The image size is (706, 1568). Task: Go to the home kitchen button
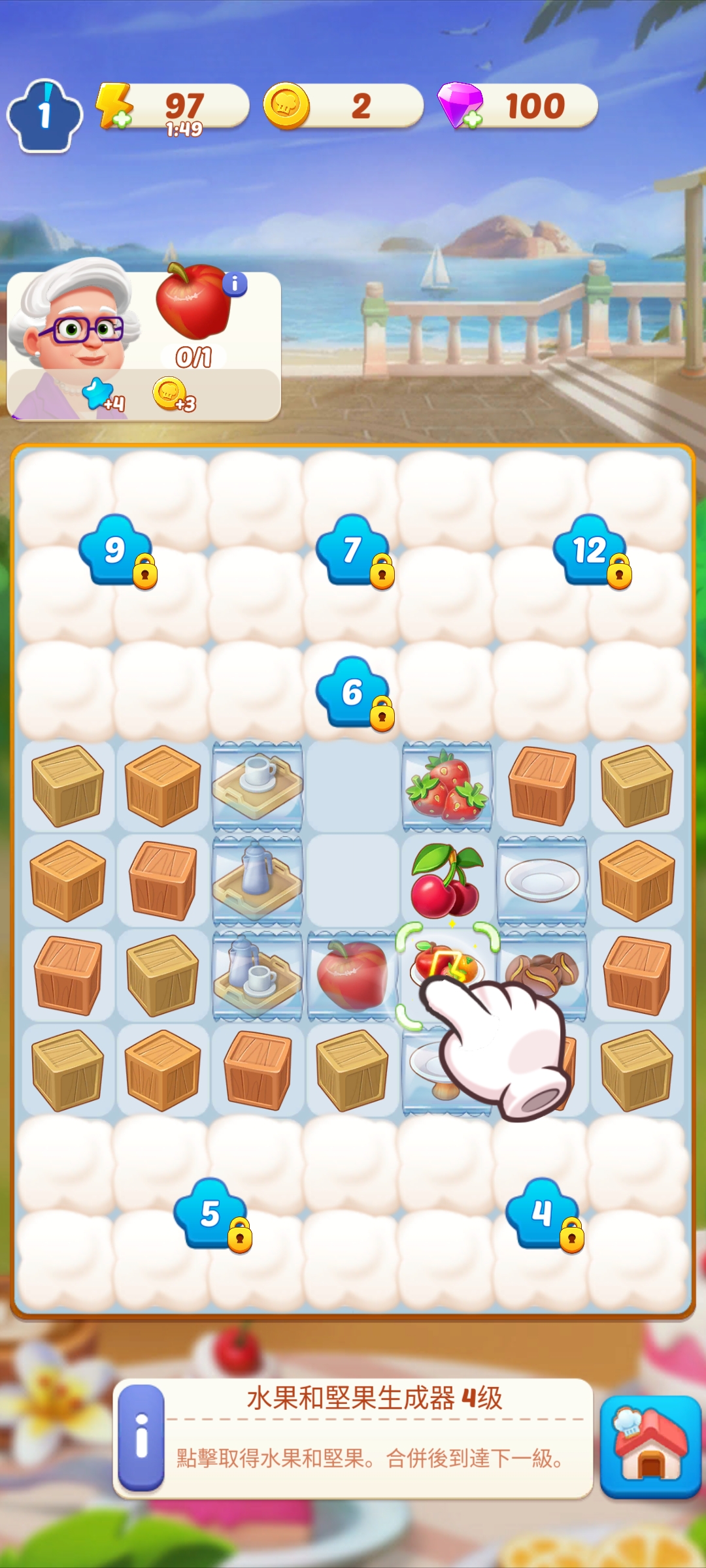650,1446
